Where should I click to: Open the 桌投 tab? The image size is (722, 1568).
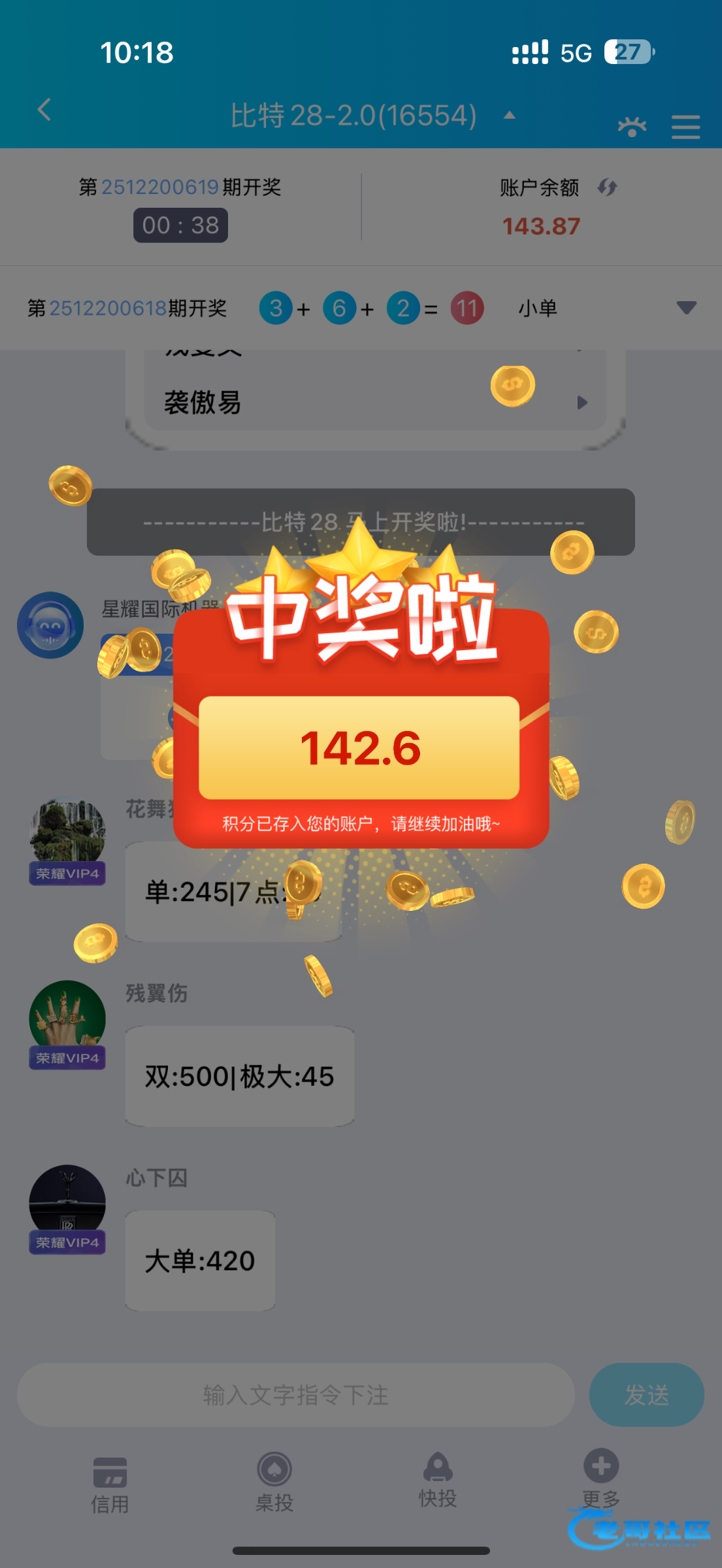(x=274, y=1482)
